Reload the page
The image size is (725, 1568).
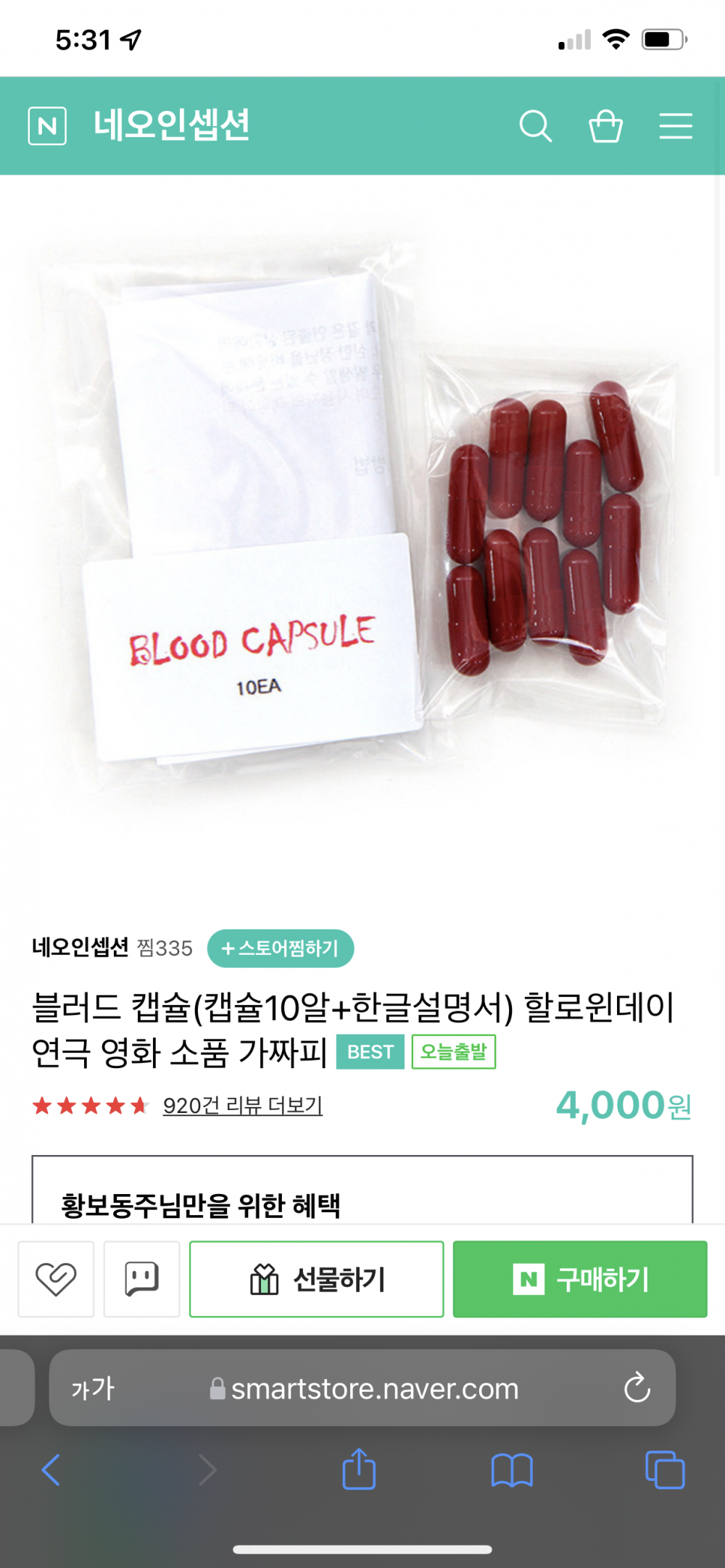tap(637, 1388)
